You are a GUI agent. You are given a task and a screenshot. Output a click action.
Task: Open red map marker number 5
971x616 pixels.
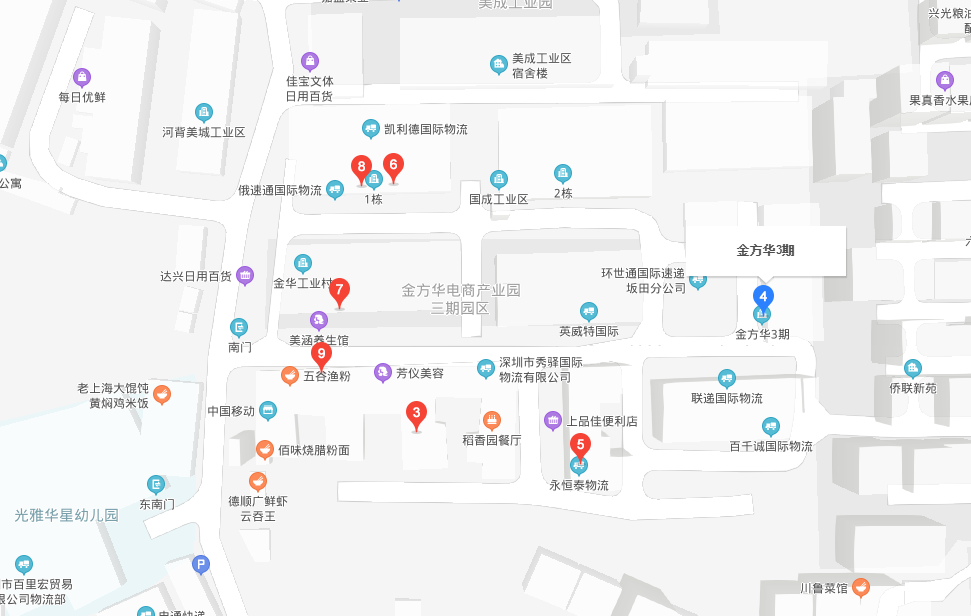580,446
